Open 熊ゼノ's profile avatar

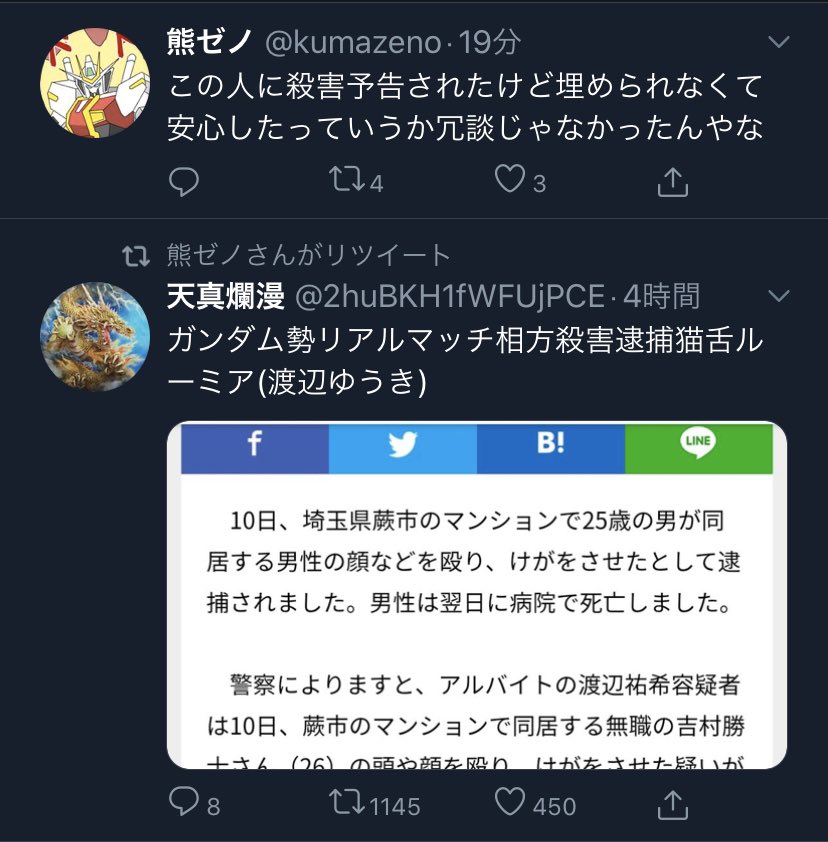point(94,83)
